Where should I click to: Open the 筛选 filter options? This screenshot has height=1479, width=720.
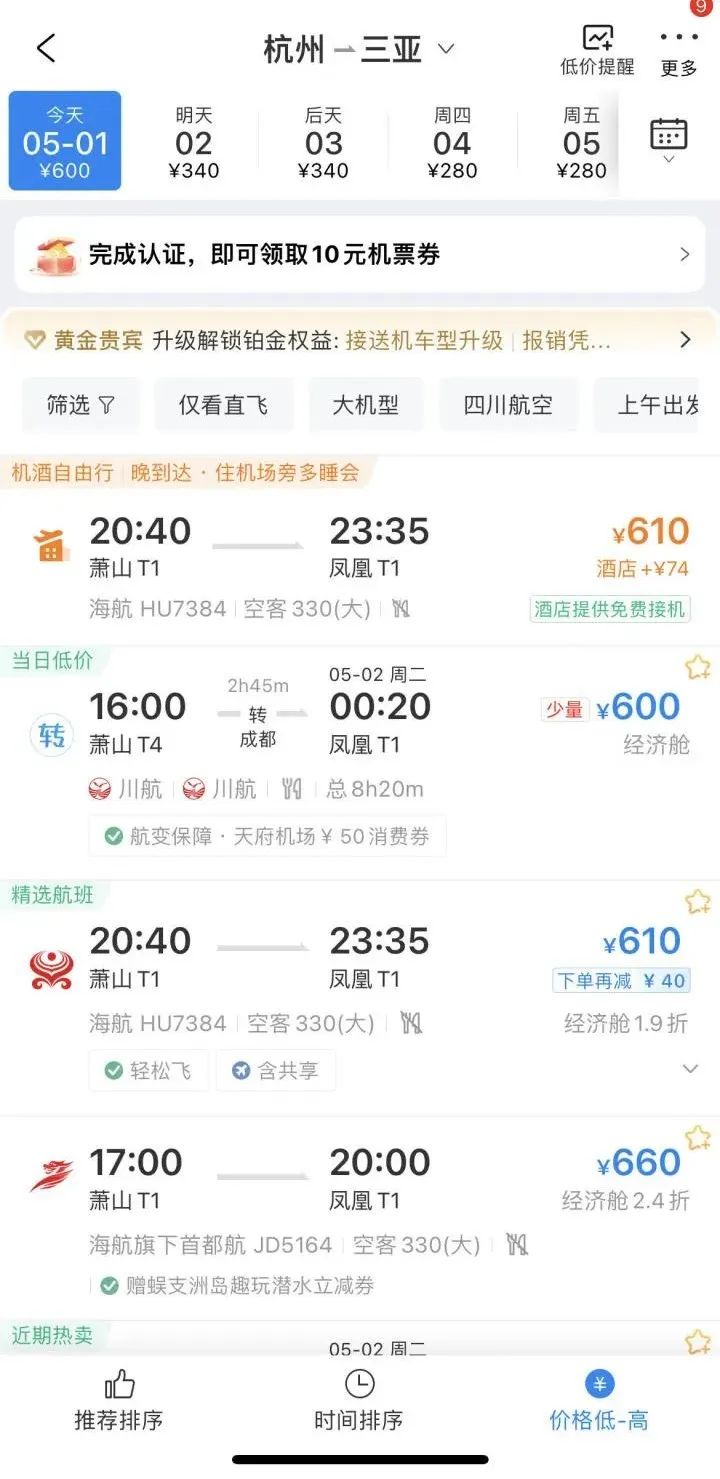click(81, 405)
